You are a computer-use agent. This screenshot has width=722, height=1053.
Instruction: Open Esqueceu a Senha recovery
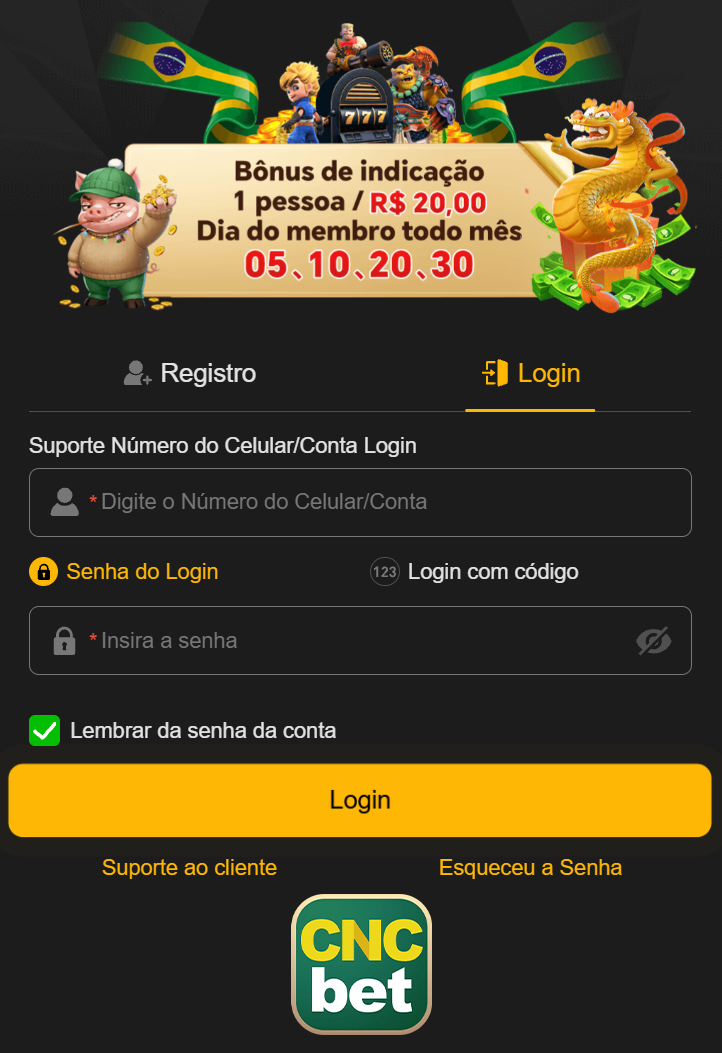pos(530,868)
